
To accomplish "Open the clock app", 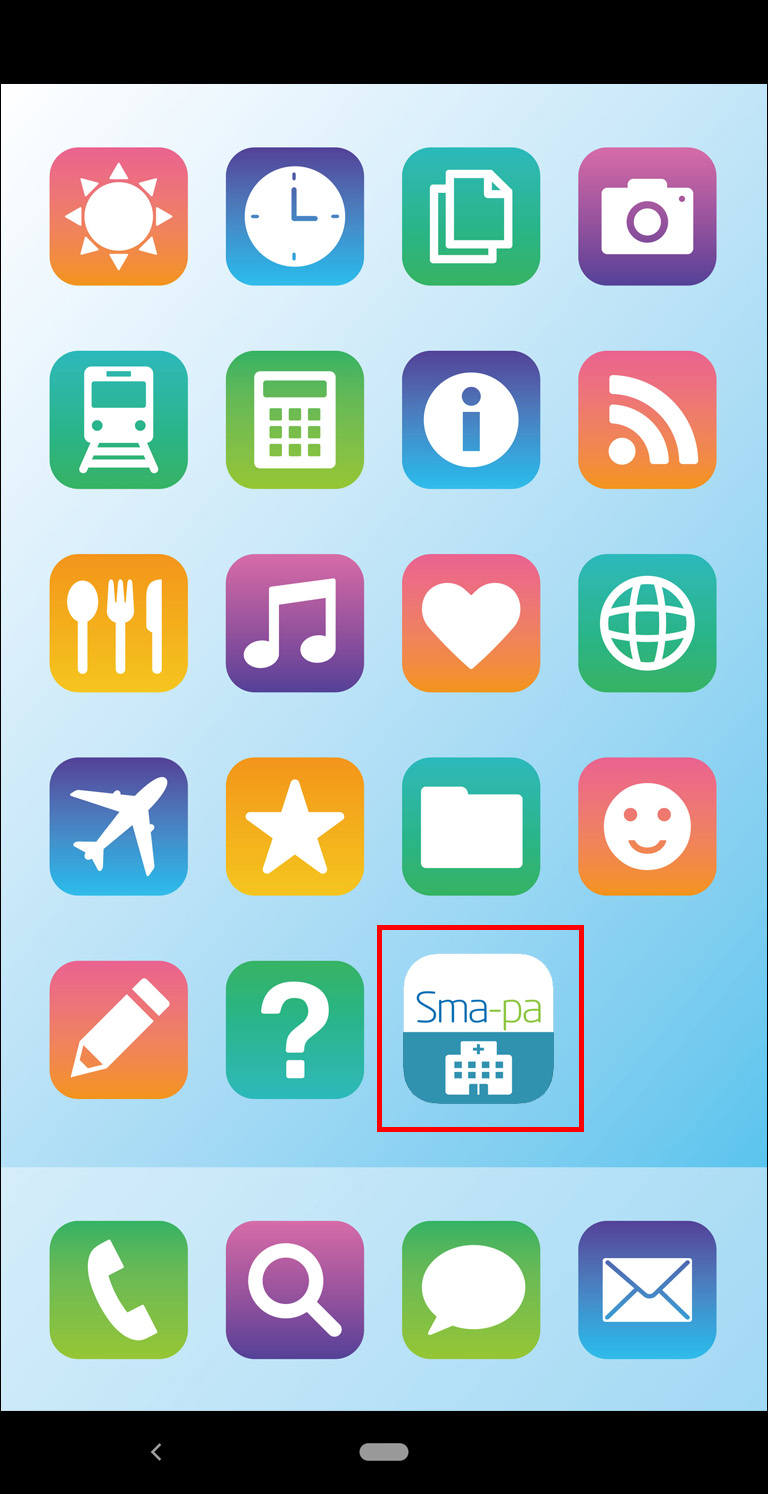I will coord(295,216).
